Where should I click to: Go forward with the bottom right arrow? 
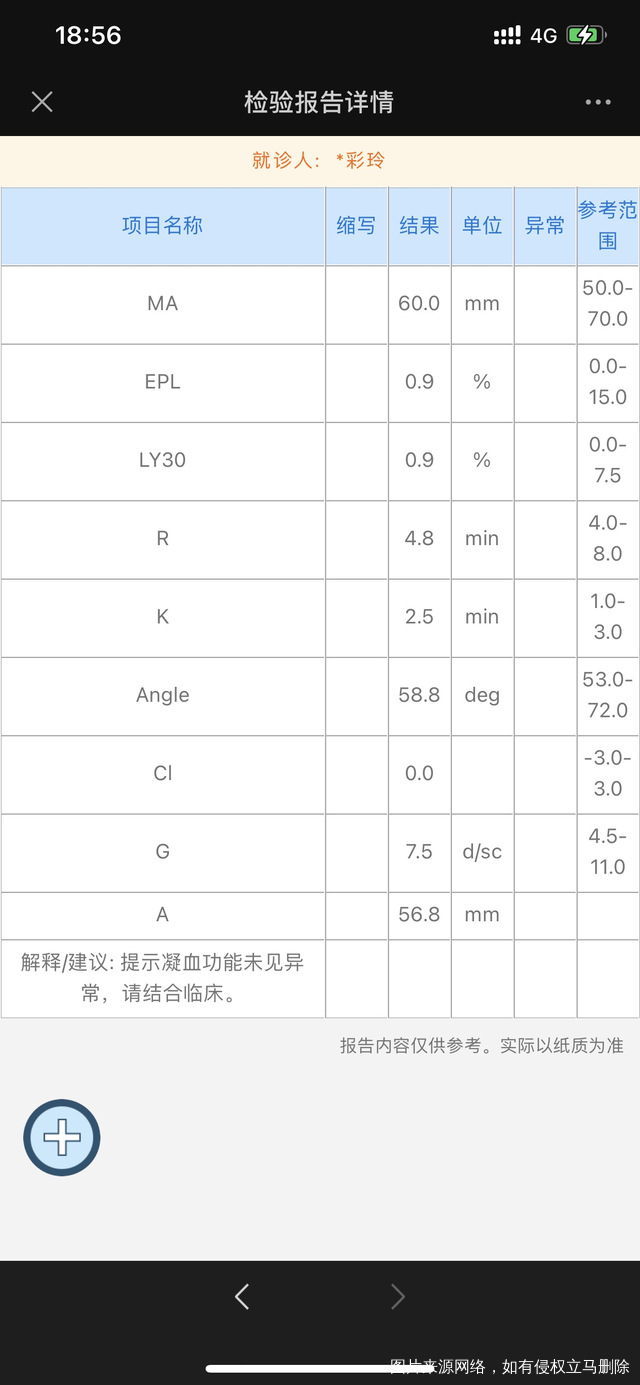coord(397,1297)
